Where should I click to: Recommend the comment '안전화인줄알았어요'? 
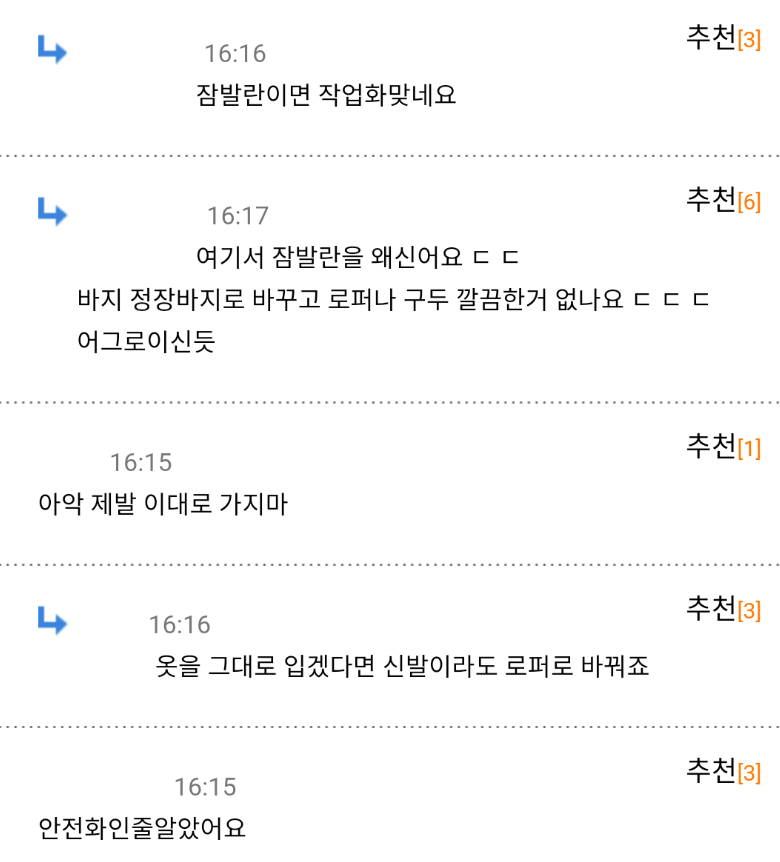[x=722, y=771]
